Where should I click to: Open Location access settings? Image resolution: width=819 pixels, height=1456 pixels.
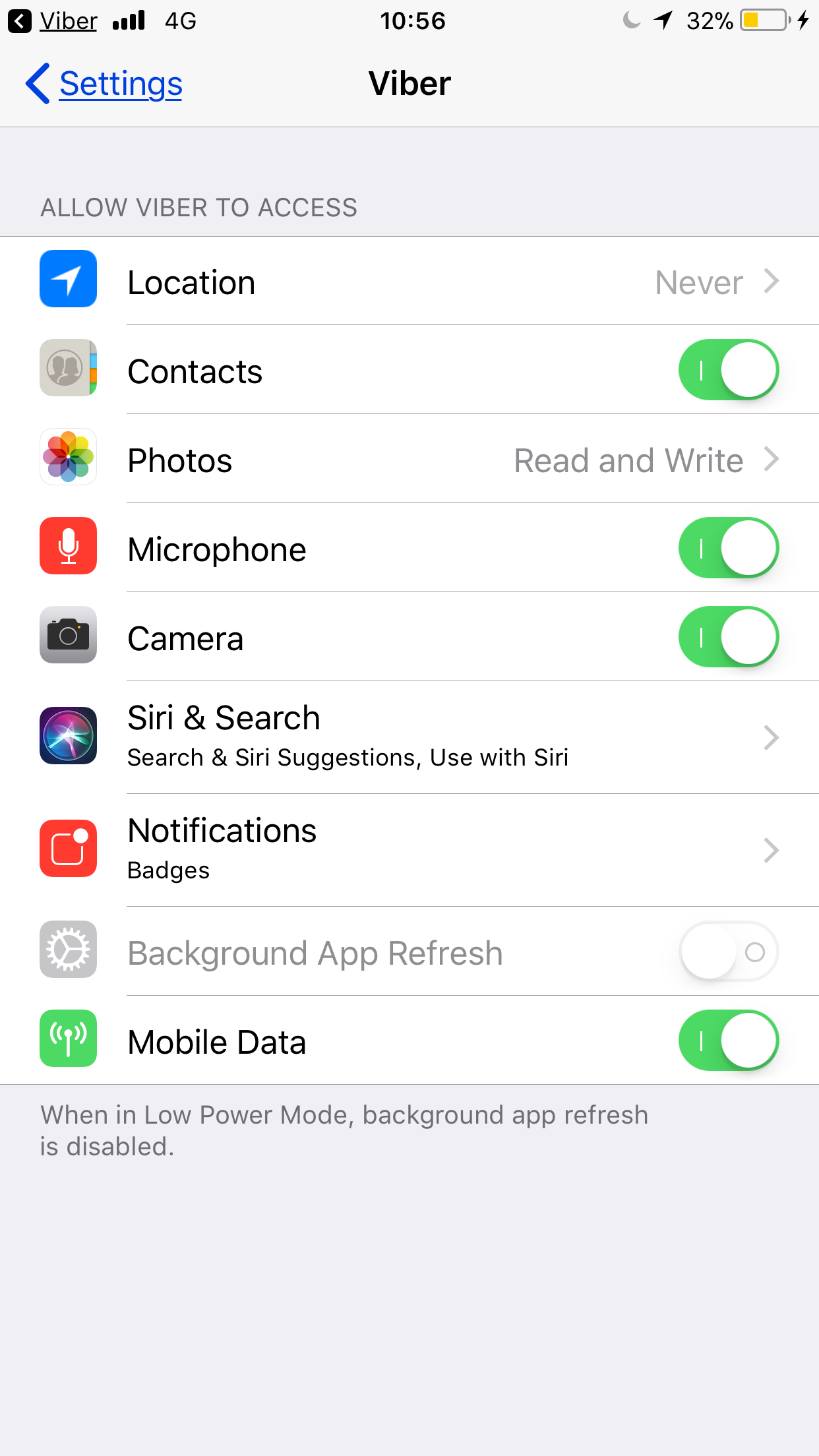[409, 282]
